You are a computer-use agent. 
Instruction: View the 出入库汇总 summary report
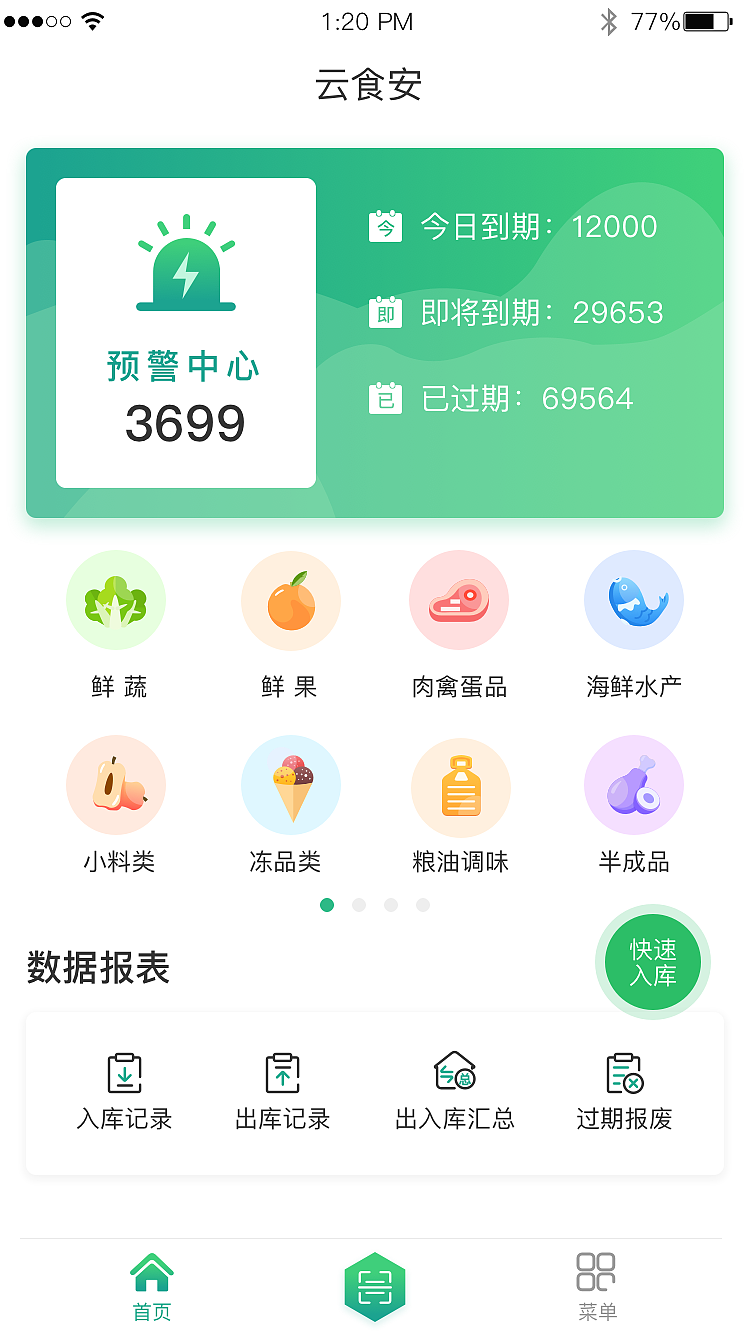coord(455,1085)
